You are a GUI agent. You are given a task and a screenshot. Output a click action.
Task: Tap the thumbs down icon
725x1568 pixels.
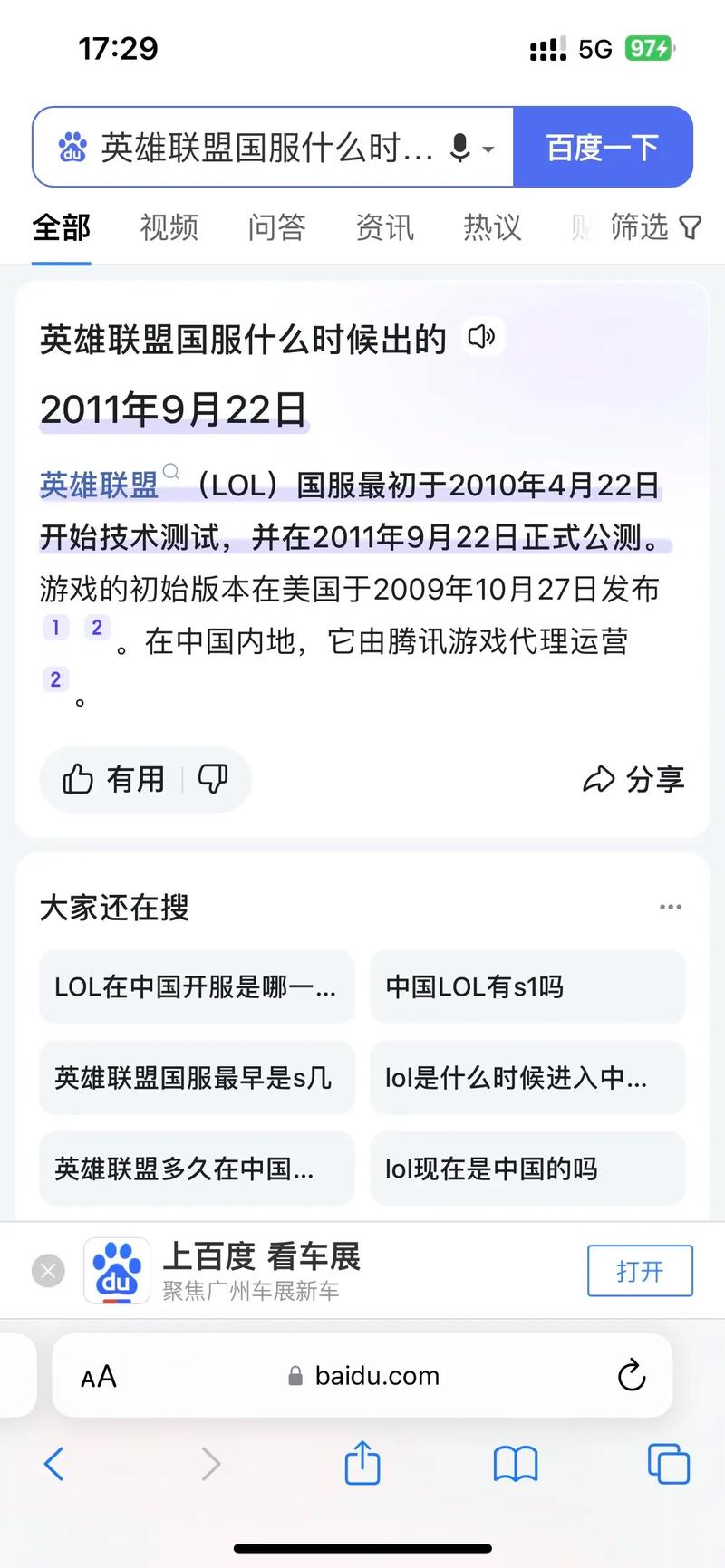(x=214, y=778)
